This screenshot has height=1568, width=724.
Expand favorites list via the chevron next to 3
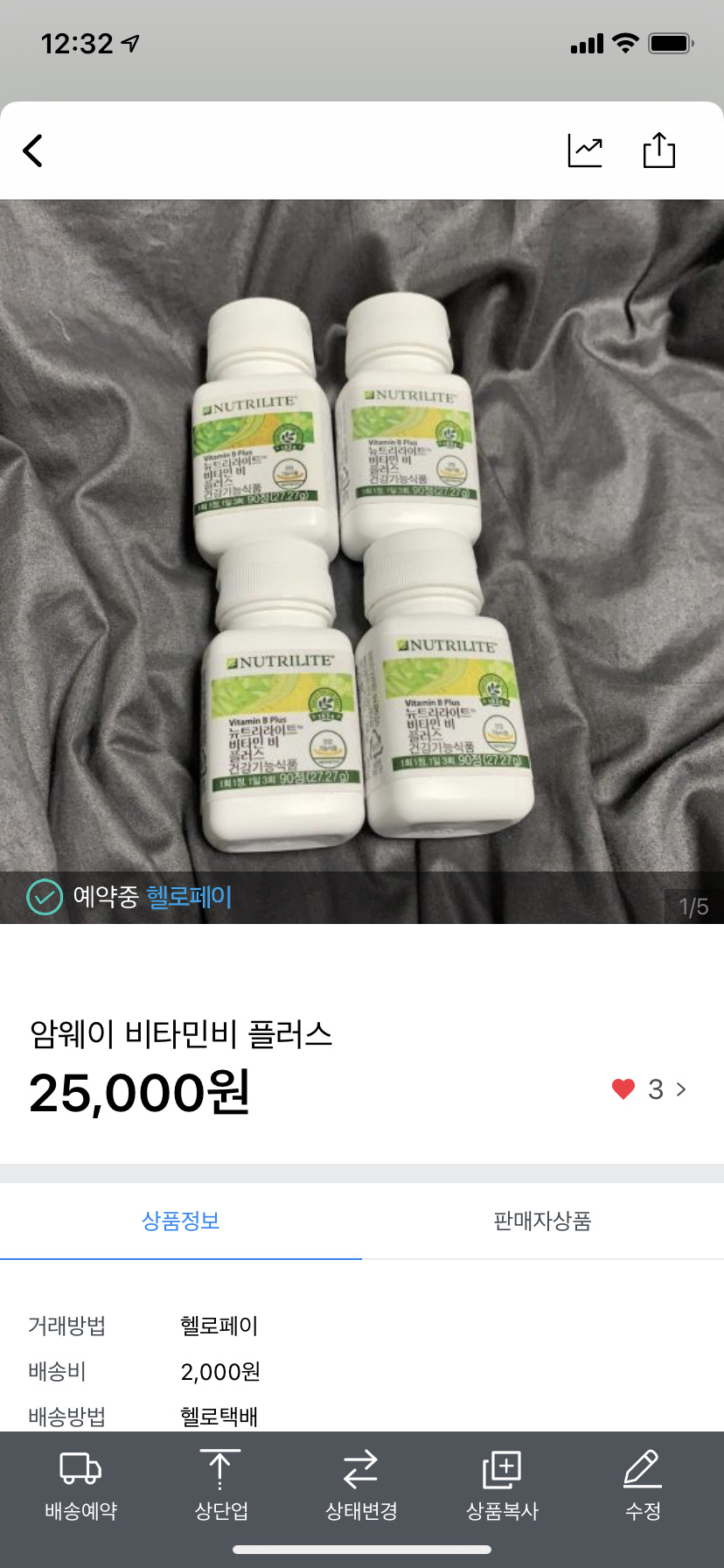[x=680, y=1088]
